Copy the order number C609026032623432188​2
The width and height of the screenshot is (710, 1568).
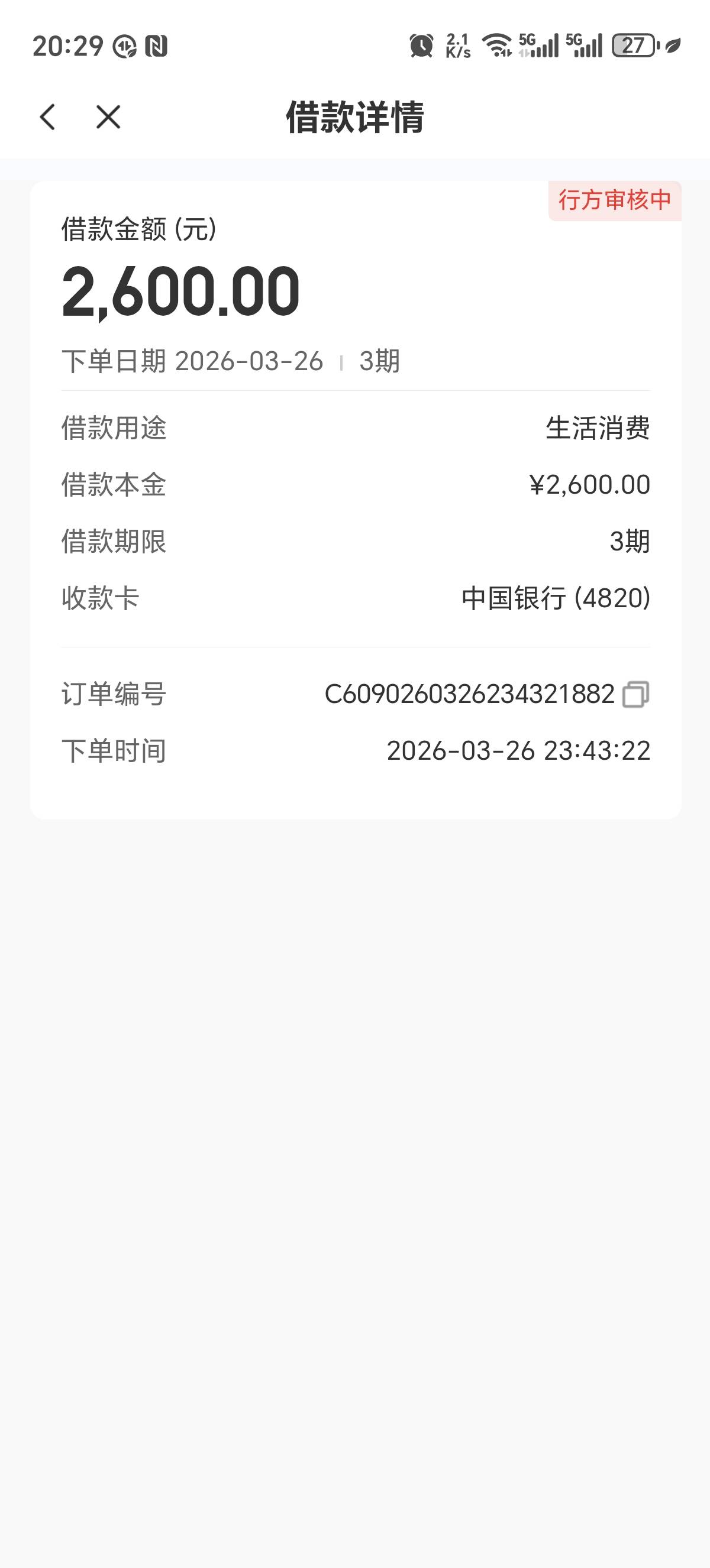[x=635, y=695]
